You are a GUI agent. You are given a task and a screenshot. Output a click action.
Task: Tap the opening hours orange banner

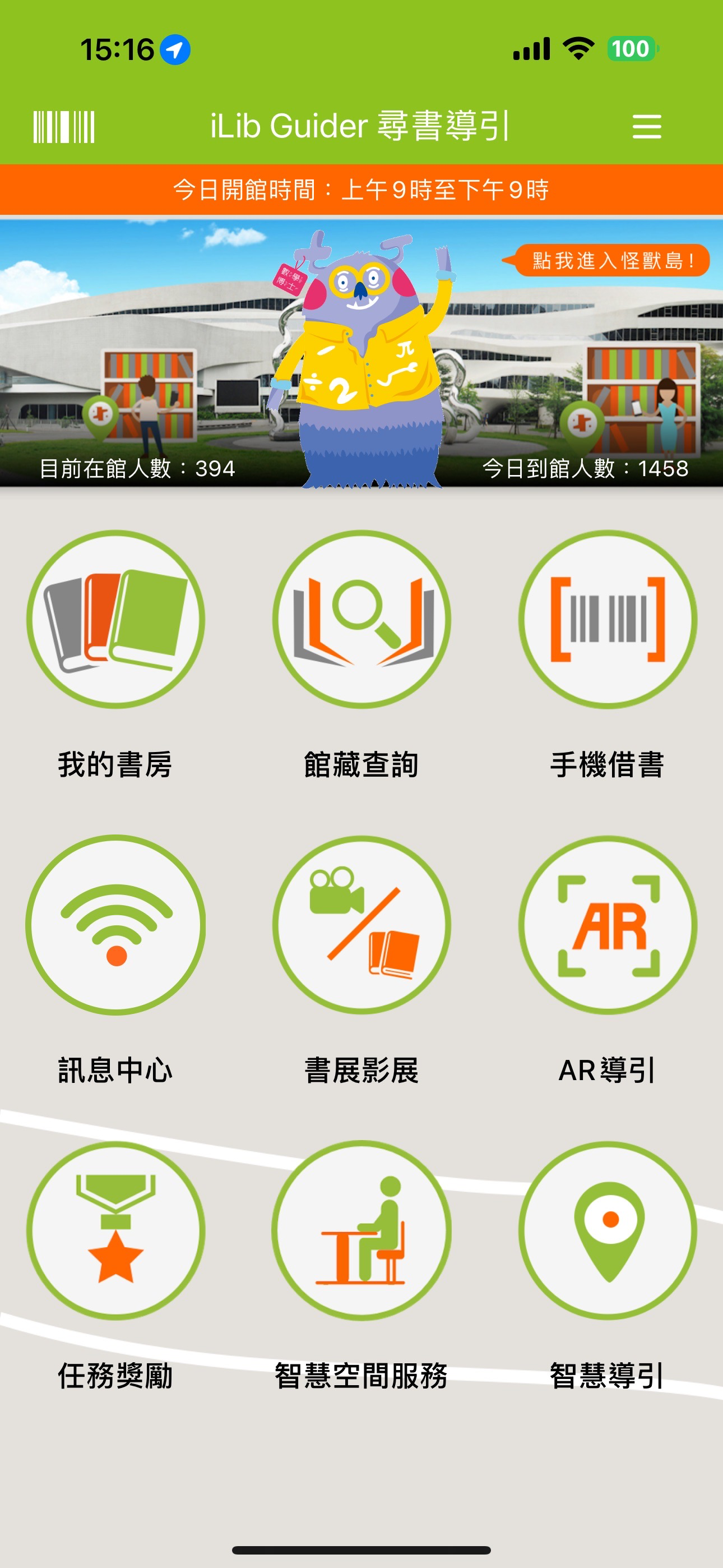click(x=361, y=190)
